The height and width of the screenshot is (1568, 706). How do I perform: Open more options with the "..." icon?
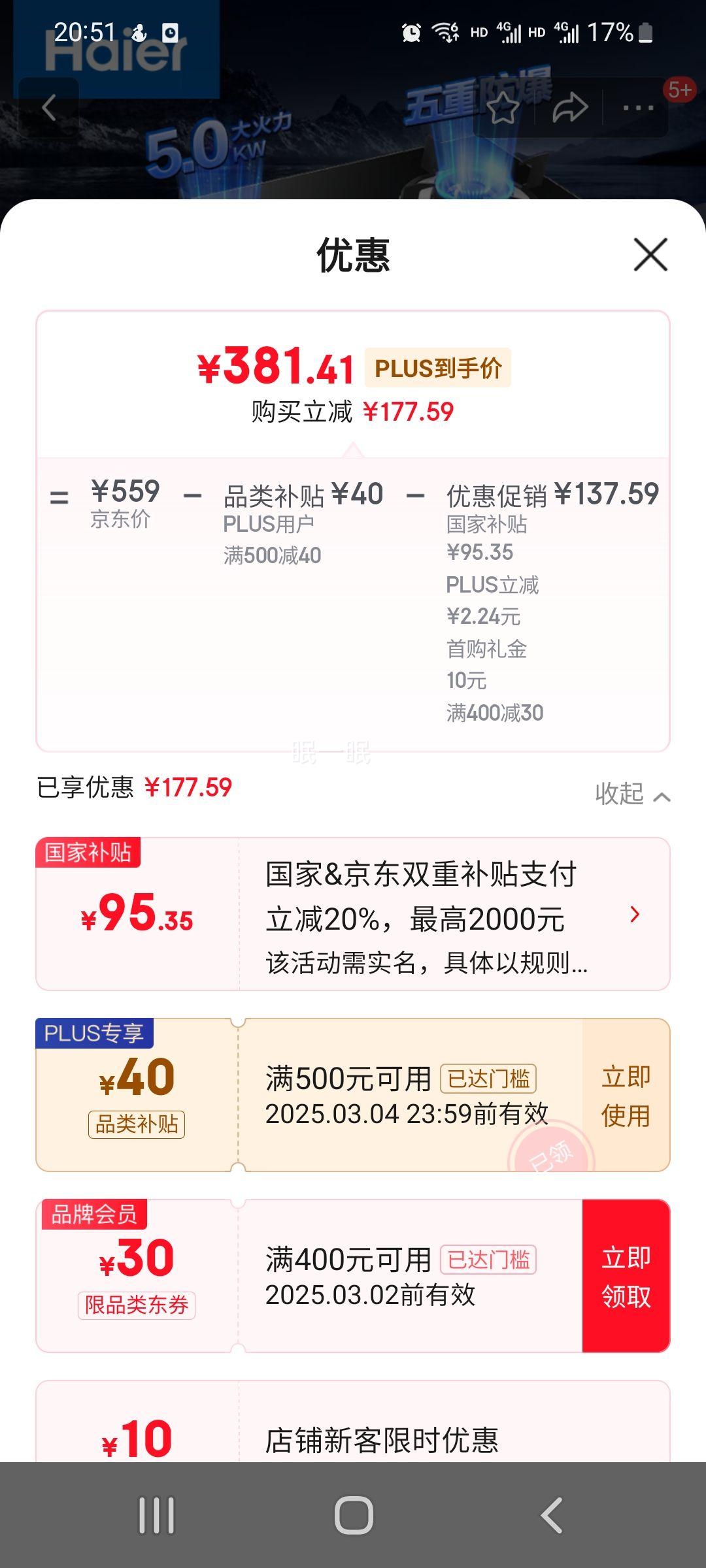(x=635, y=108)
